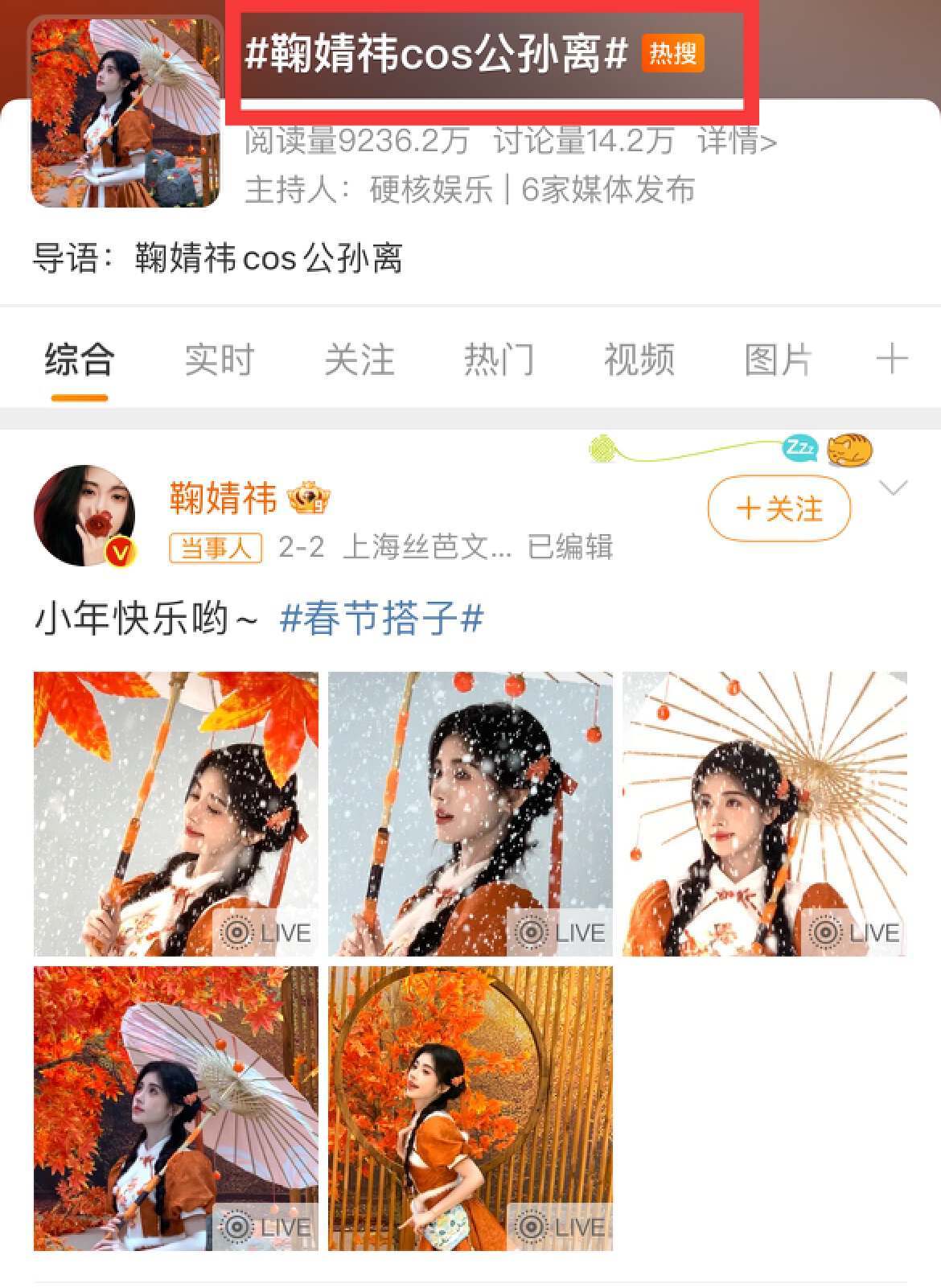Switch to the 关注 tab

coord(359,359)
